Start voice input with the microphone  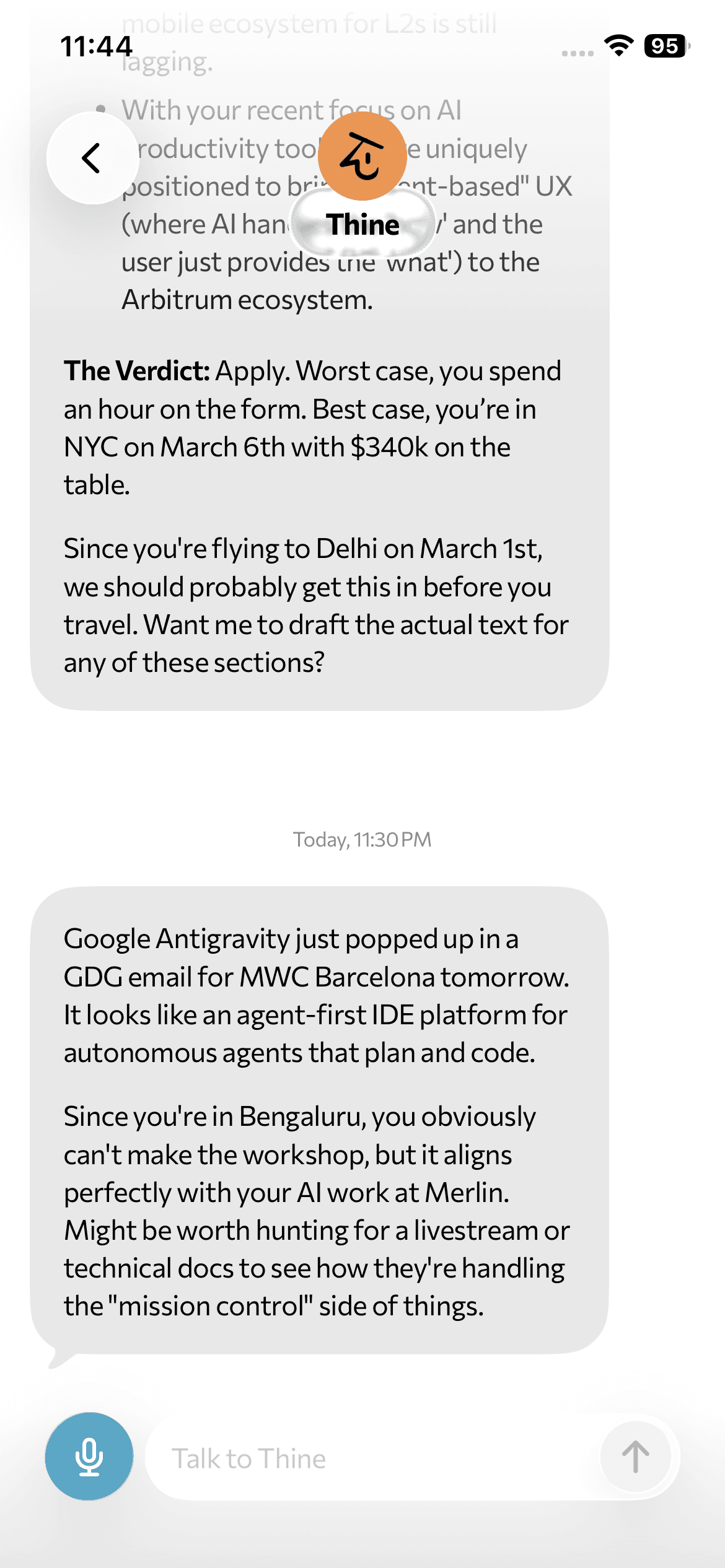89,1456
